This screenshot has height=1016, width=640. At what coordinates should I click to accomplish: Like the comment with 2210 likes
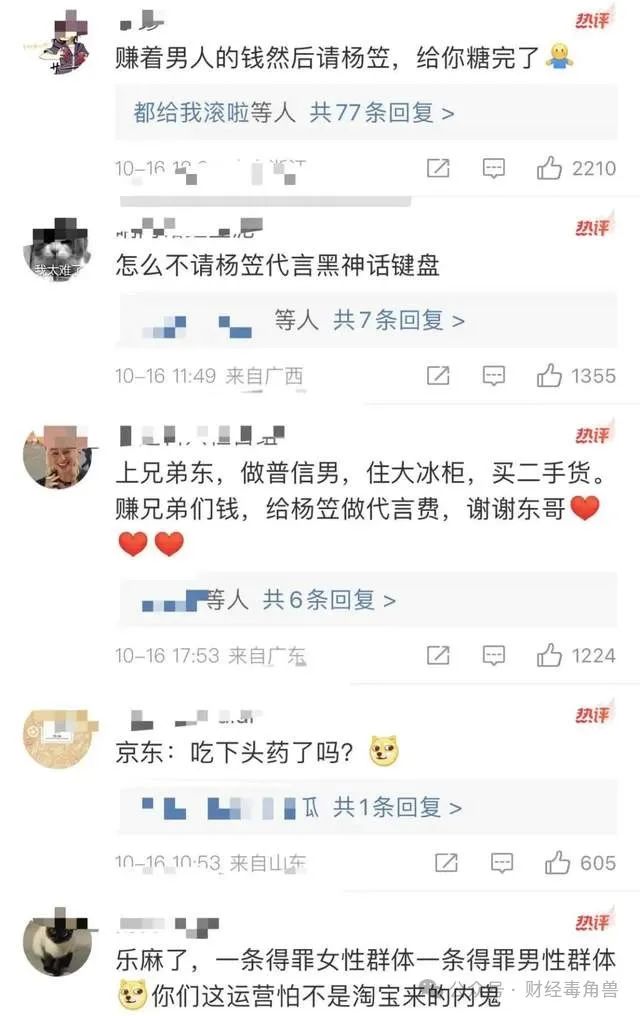point(549,168)
